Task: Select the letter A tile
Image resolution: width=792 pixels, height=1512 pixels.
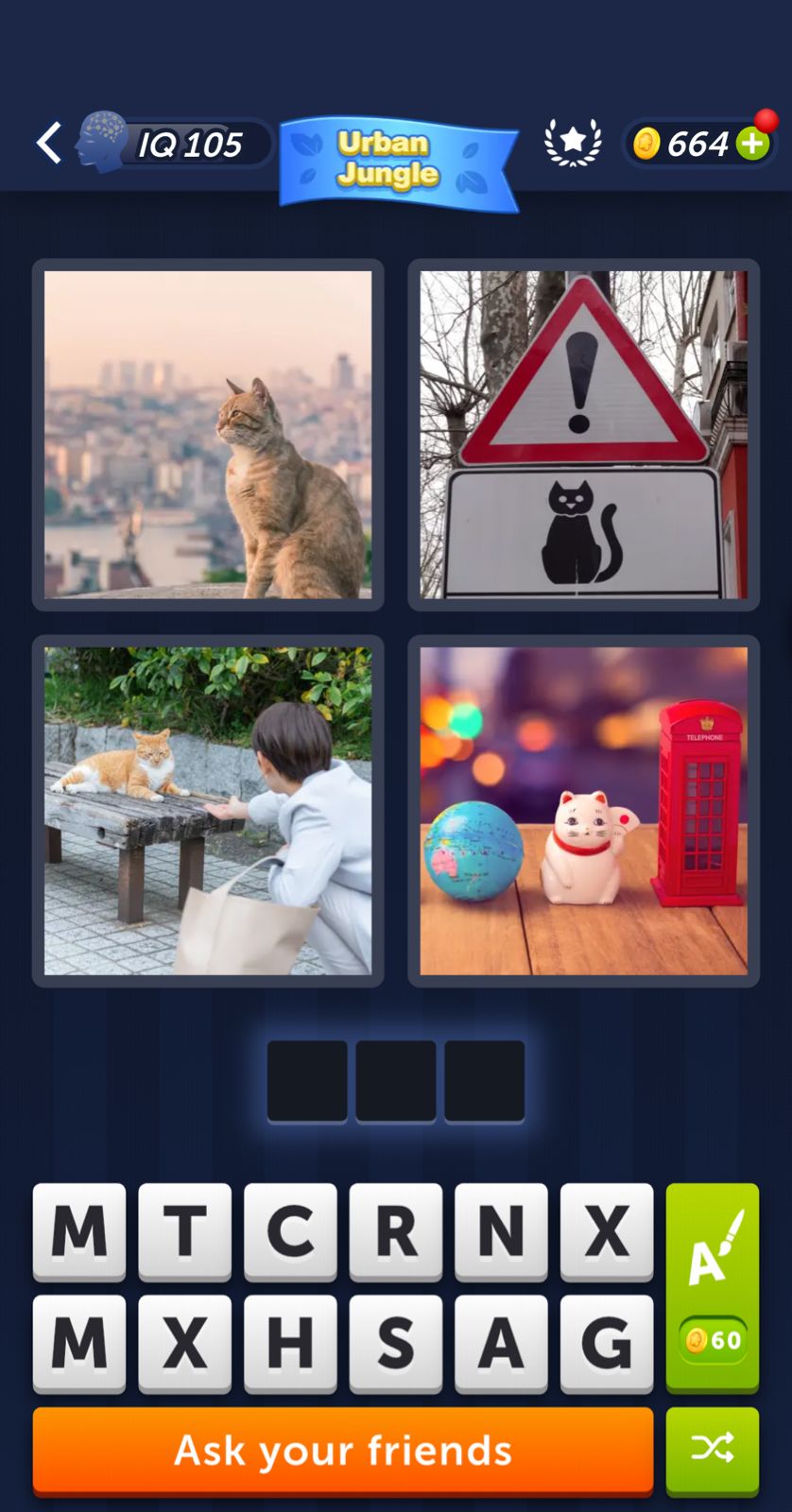Action: pyautogui.click(x=501, y=1343)
